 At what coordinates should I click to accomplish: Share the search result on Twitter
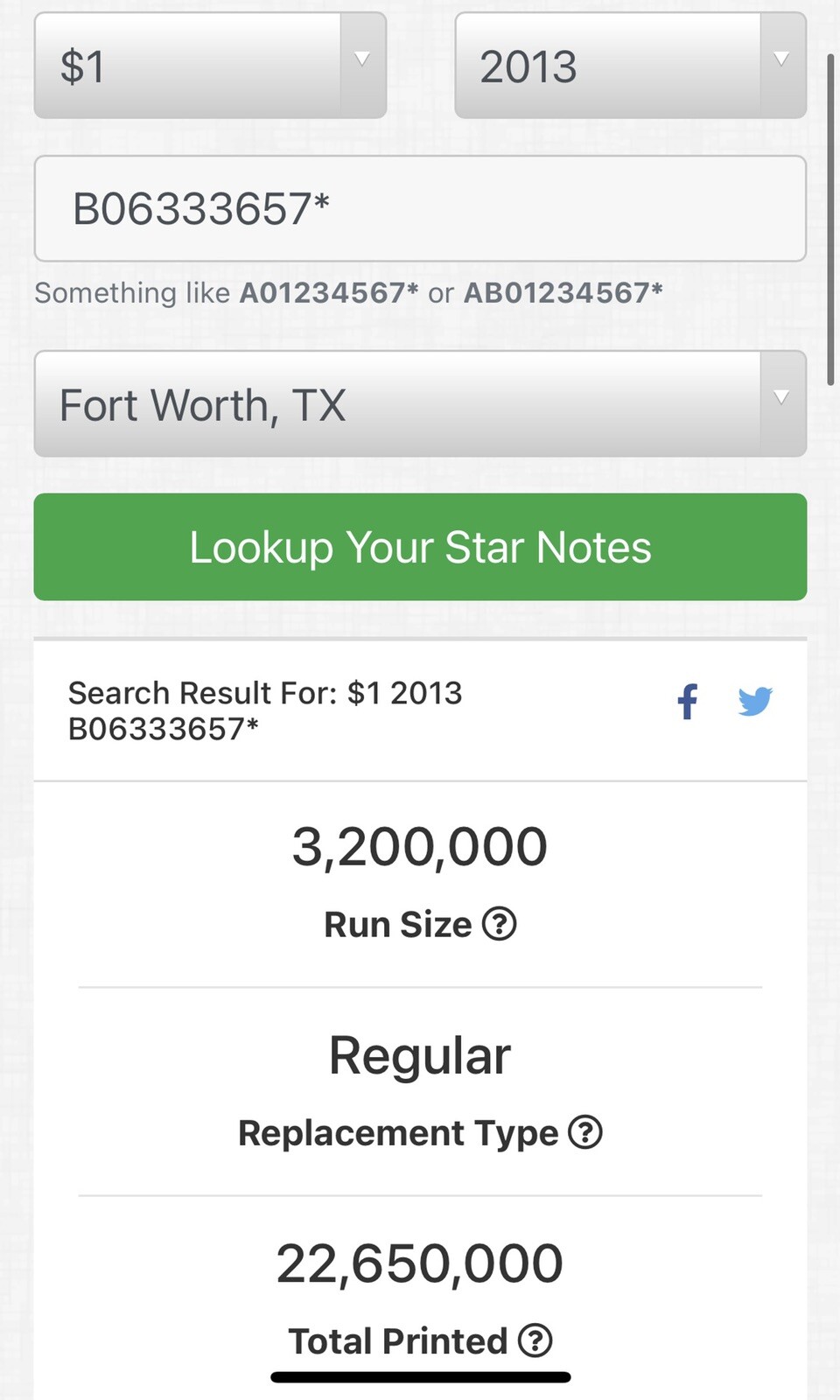point(756,701)
